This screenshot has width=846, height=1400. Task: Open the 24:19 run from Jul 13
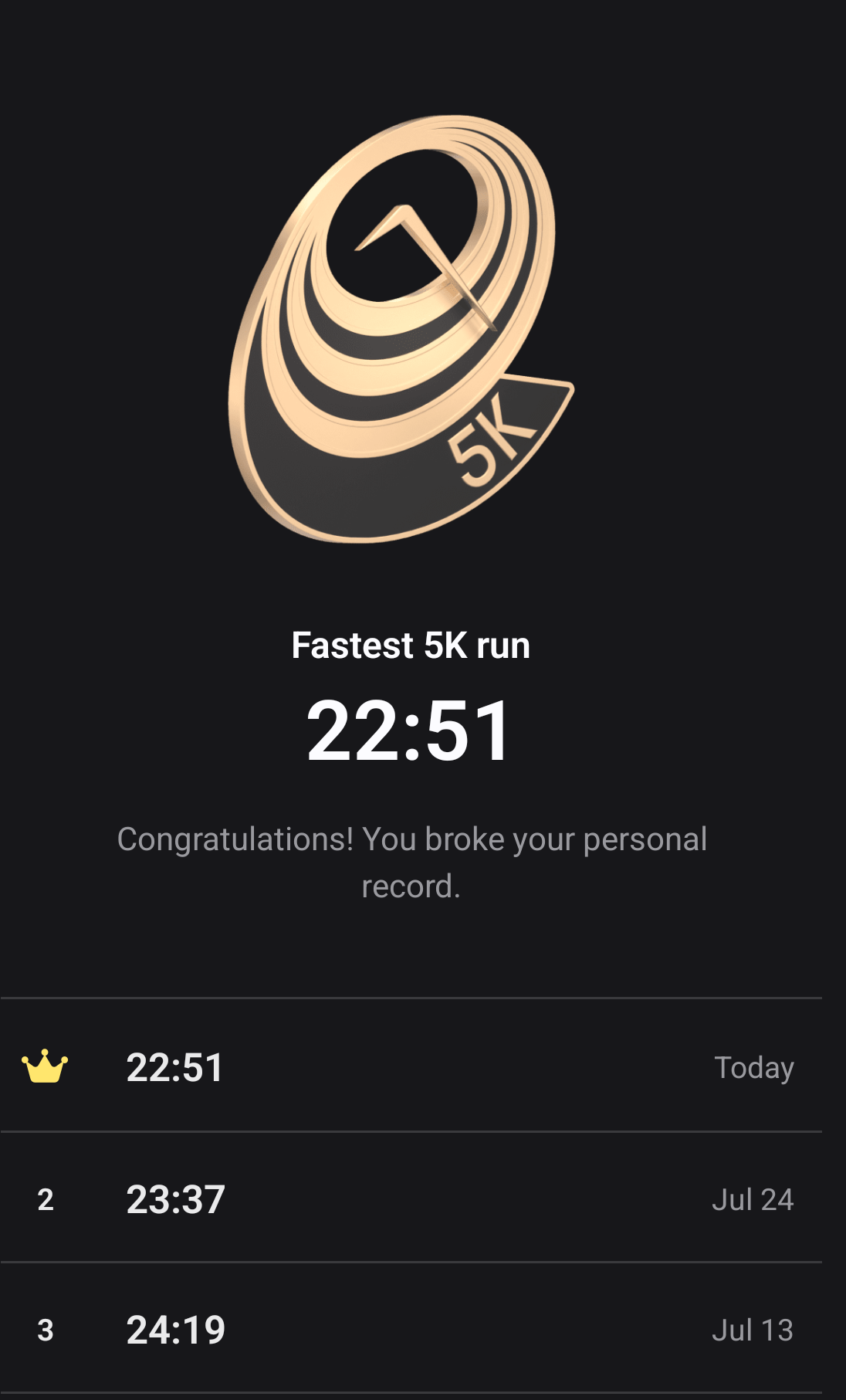tap(411, 1329)
